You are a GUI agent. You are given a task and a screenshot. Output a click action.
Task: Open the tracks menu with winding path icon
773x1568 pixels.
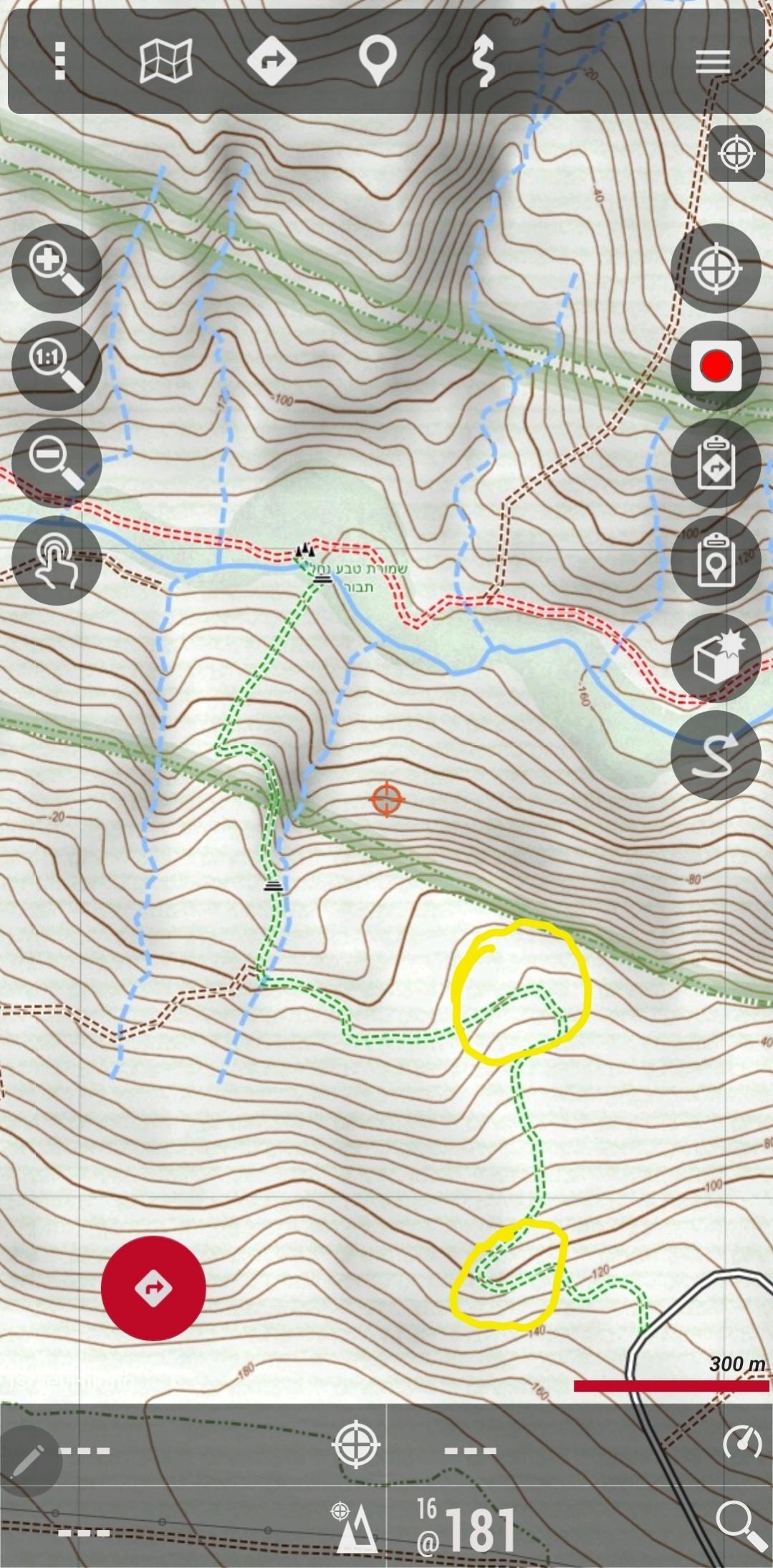point(485,61)
